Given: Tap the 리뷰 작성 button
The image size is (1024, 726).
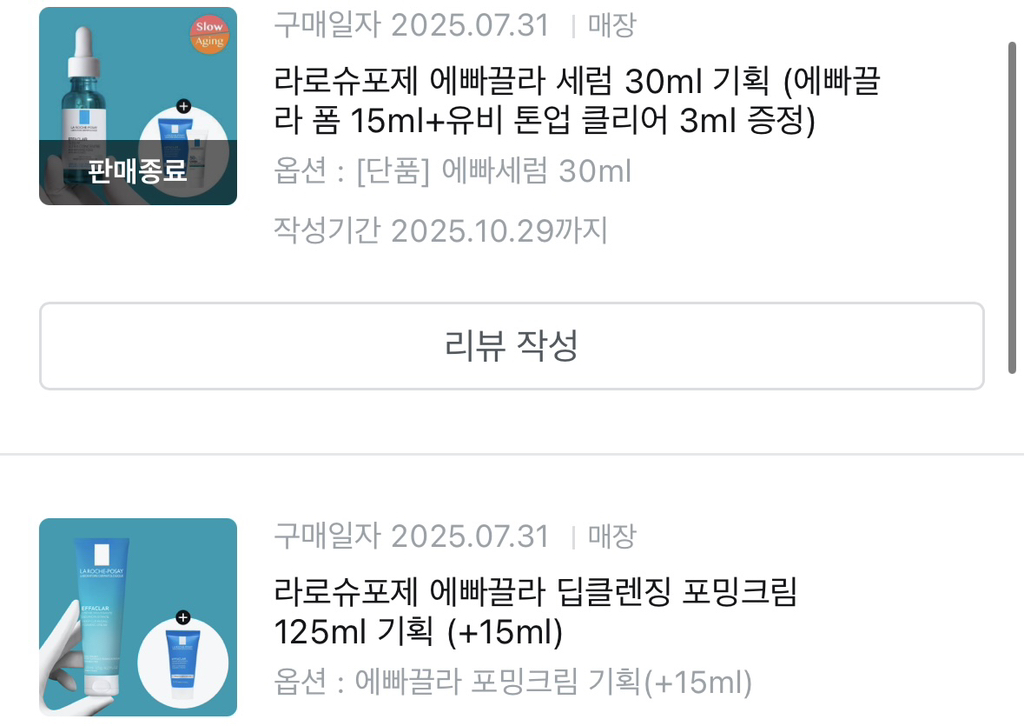Looking at the screenshot, I should pyautogui.click(x=511, y=346).
